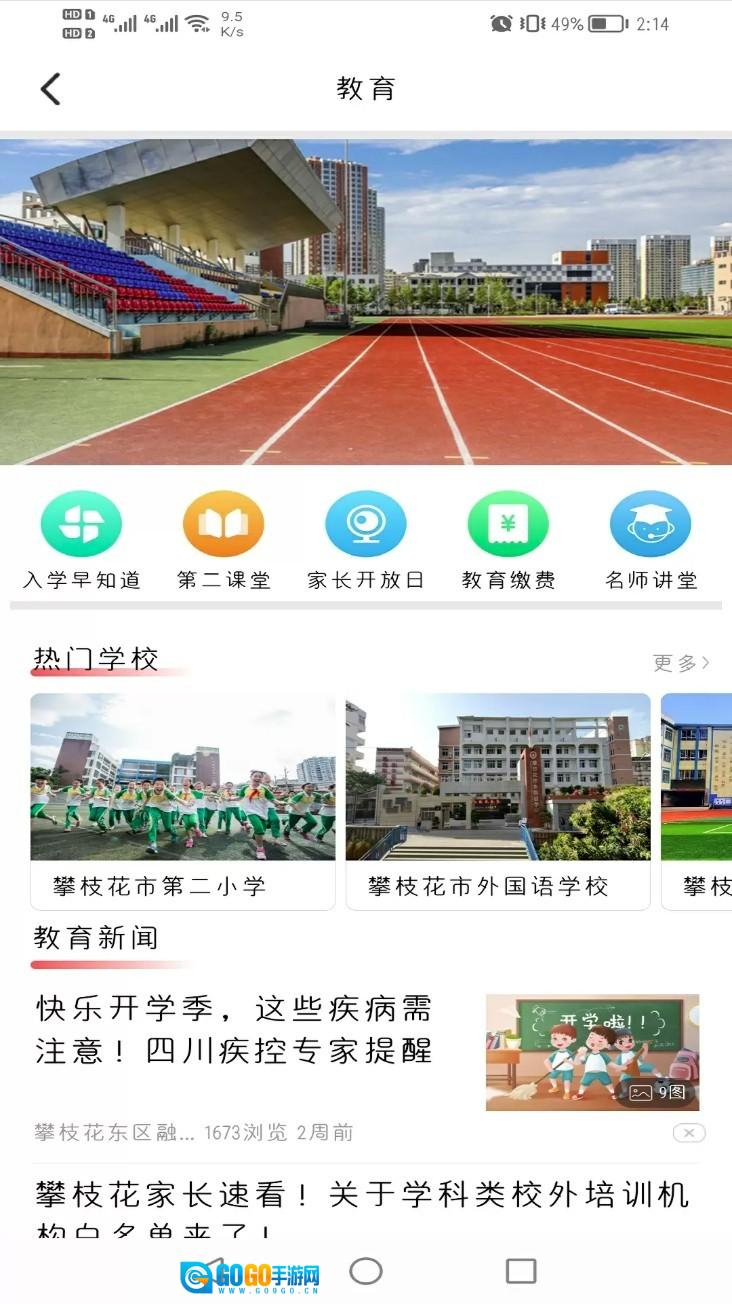
Task: Open the stadium banner image
Action: pos(366,302)
